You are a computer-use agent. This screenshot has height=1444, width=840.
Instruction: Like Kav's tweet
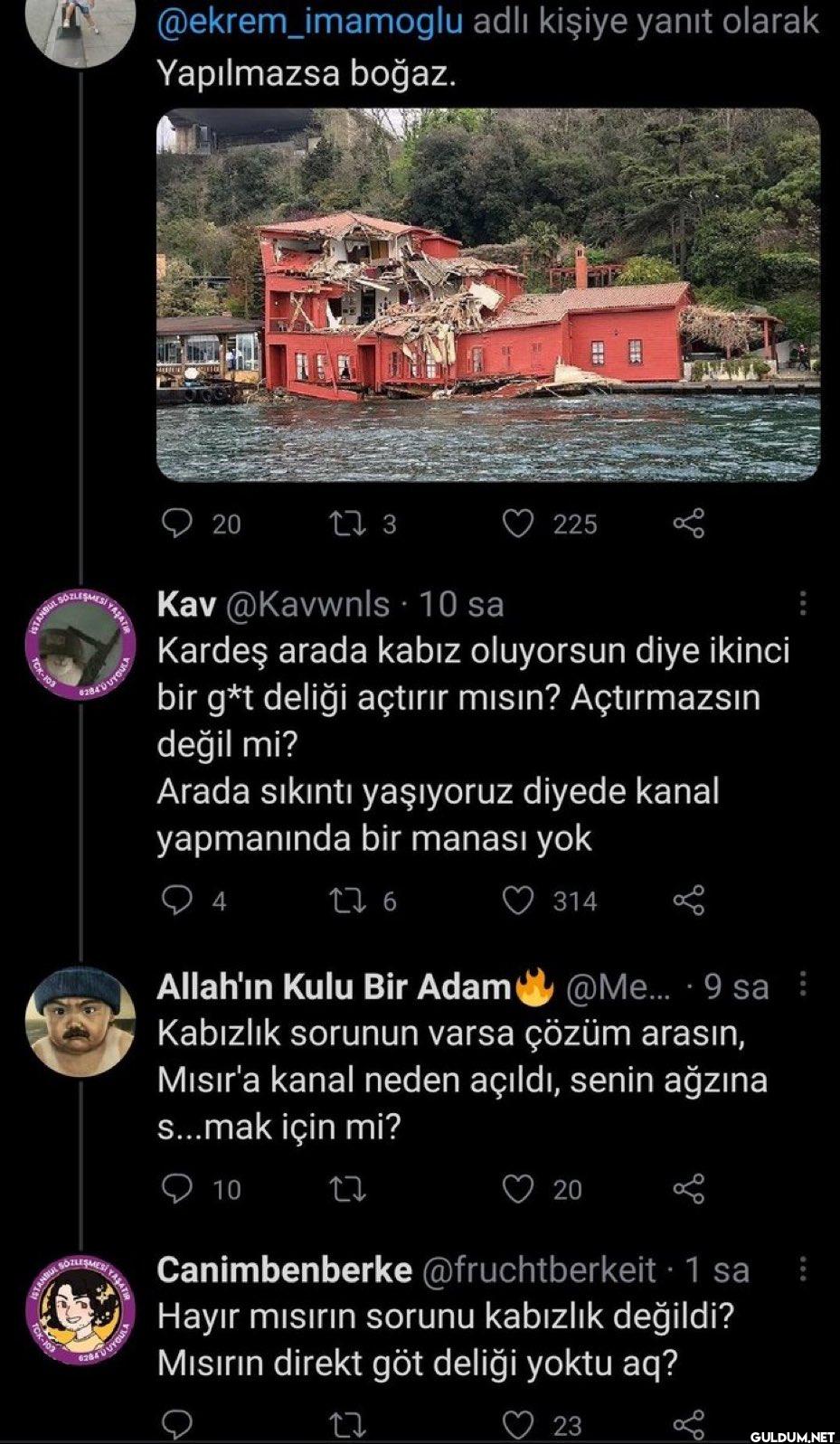click(518, 901)
